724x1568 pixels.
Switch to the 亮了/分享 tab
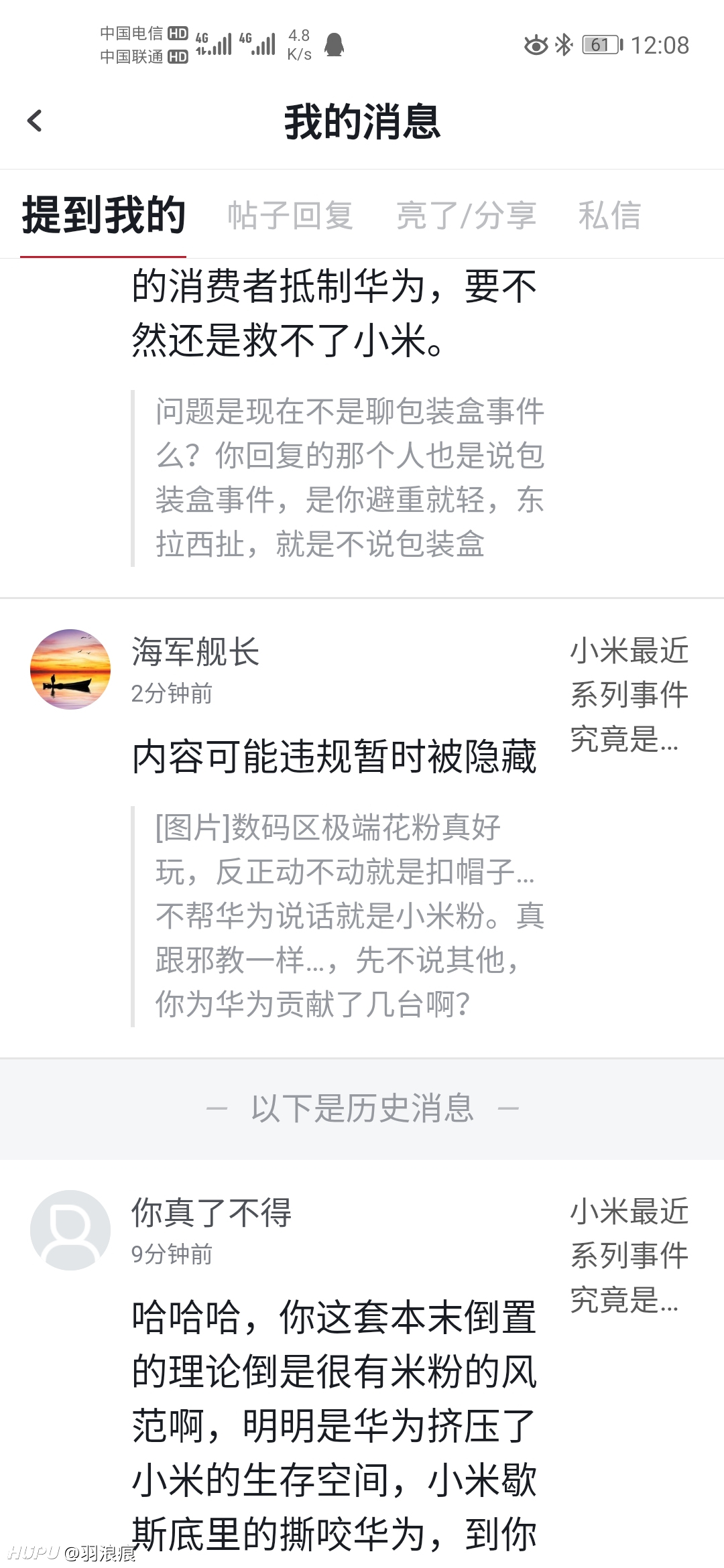pos(466,215)
